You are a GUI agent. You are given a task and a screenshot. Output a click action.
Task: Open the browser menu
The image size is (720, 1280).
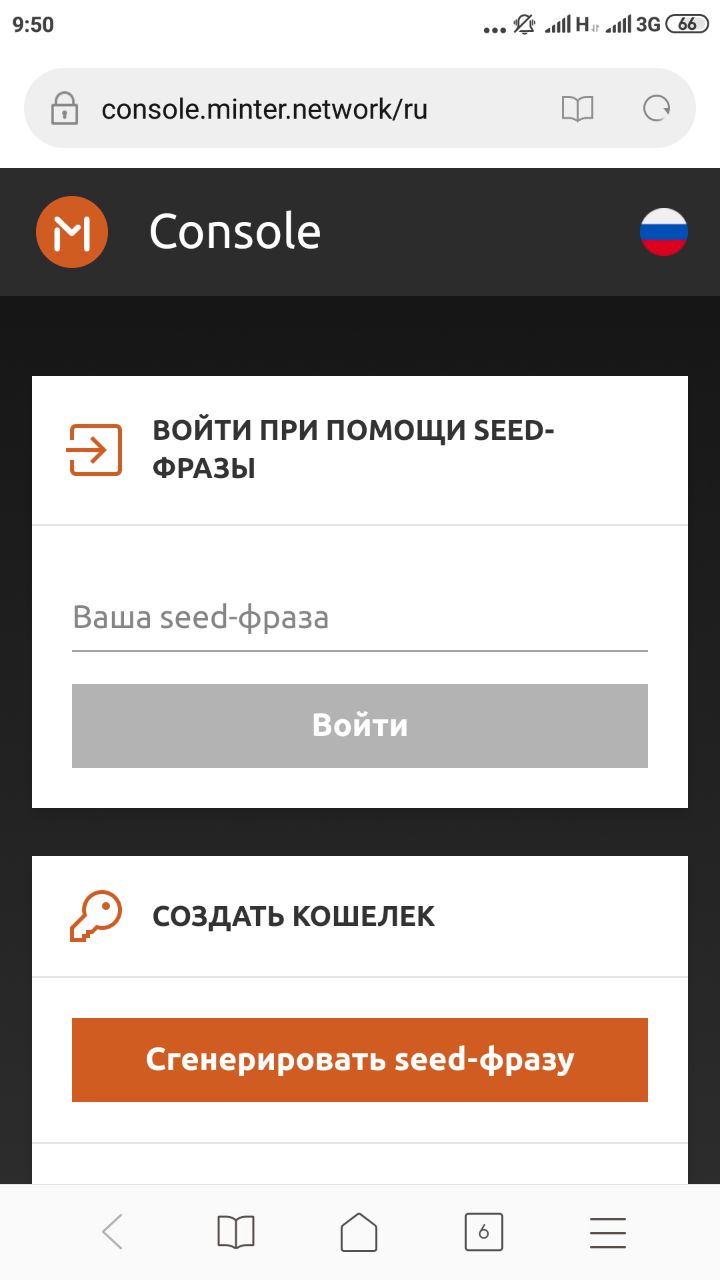click(607, 1232)
